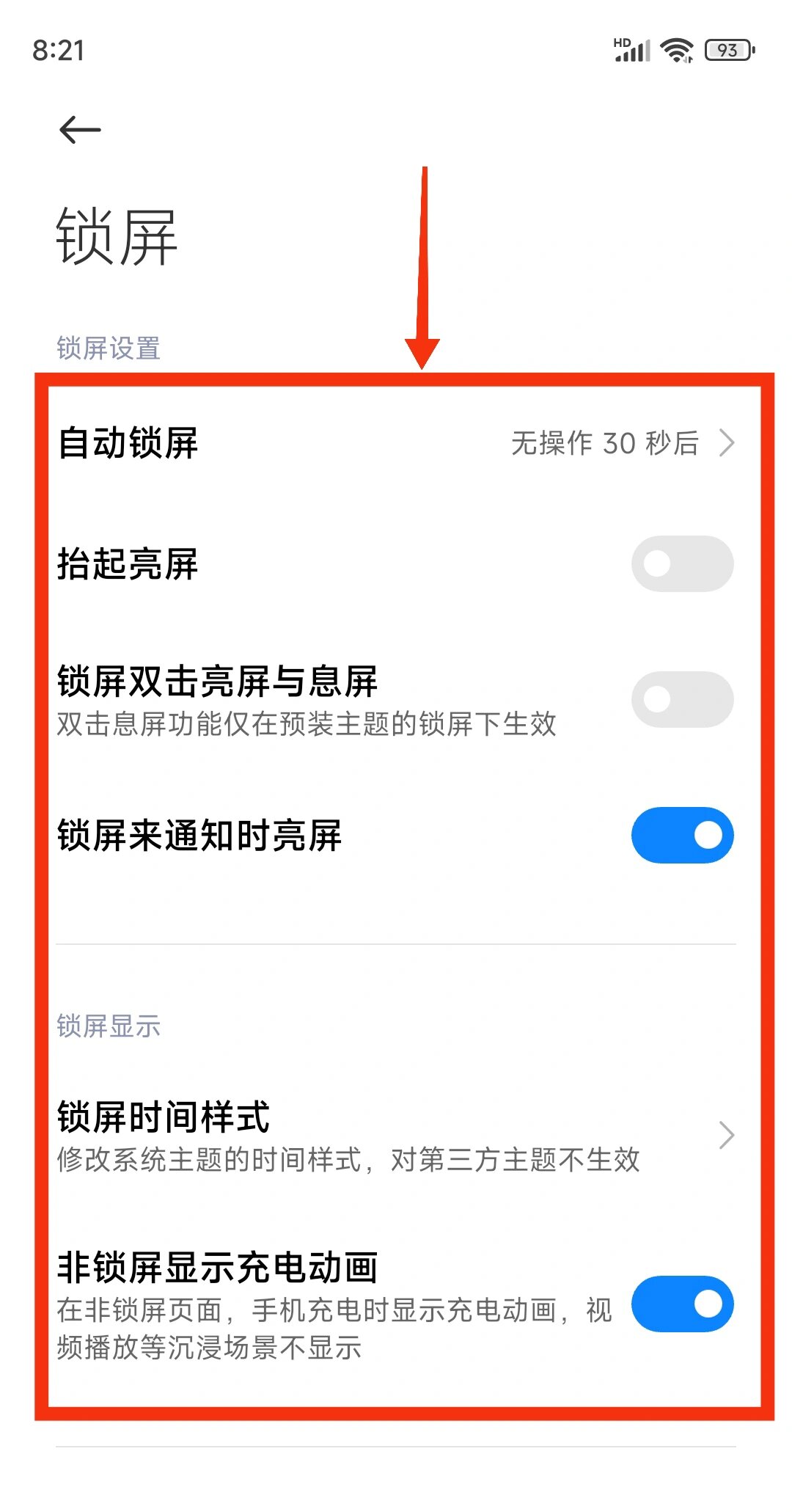Click the 锁屏显示 section header
Screen dimensions: 792x1512
pos(110,1028)
